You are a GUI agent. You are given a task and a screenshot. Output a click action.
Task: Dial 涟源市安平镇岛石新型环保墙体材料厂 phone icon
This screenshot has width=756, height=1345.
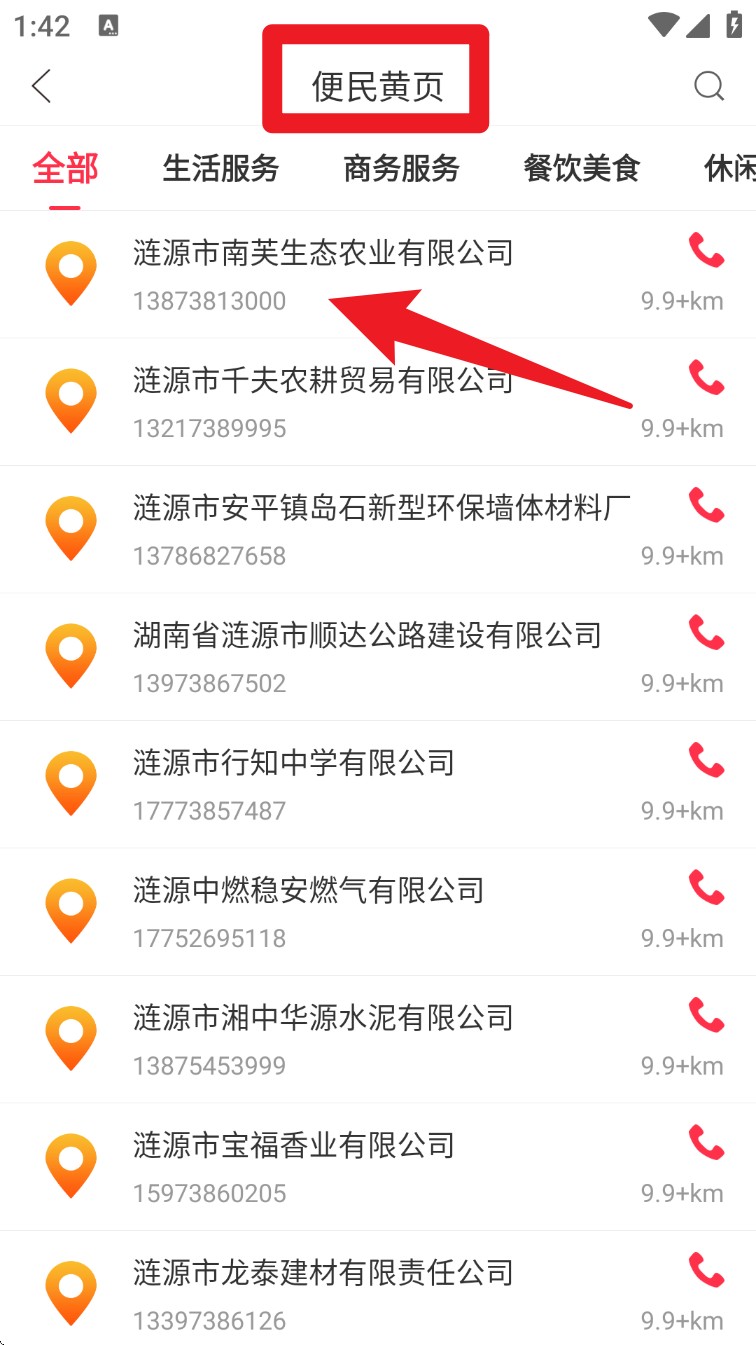706,505
